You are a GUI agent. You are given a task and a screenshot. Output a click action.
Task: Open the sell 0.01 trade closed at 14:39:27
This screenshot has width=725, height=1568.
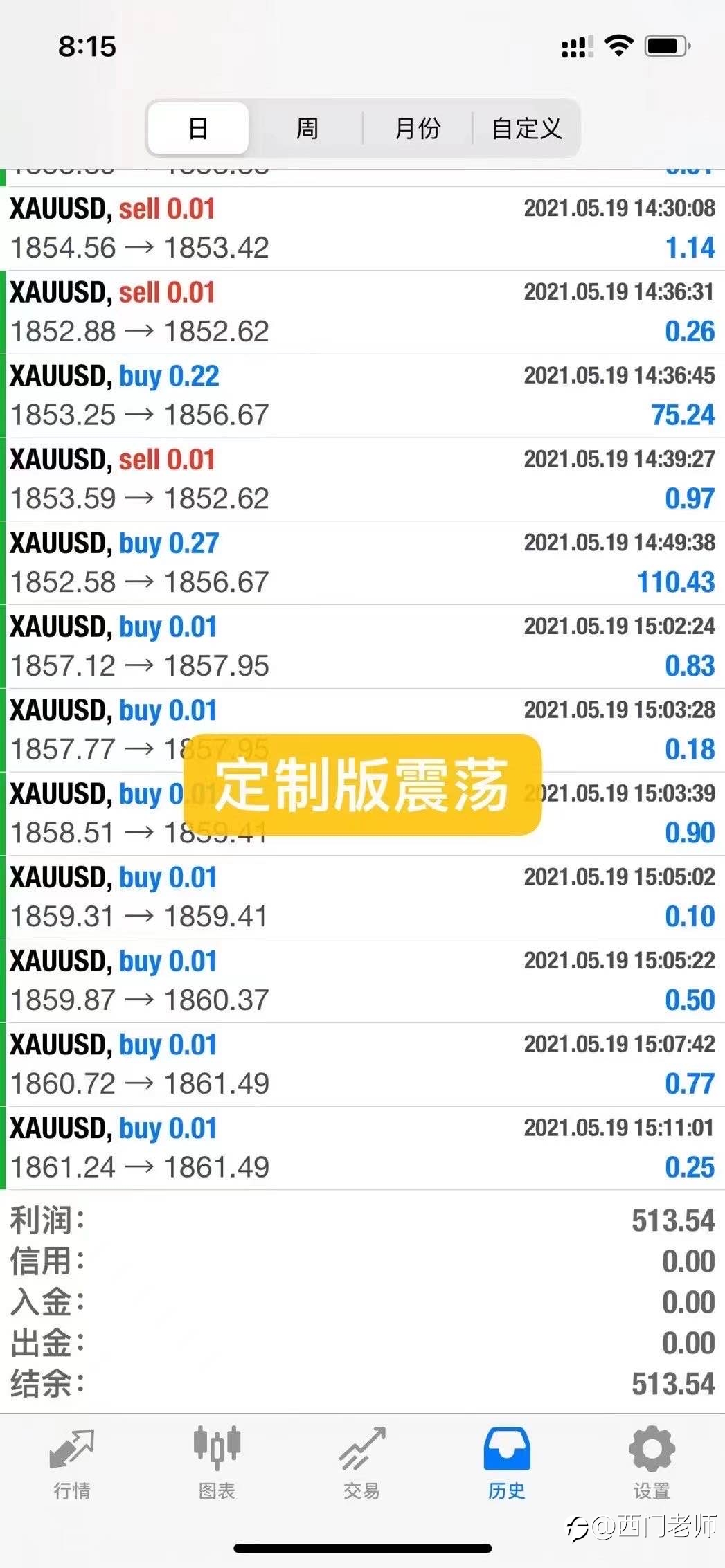point(362,480)
